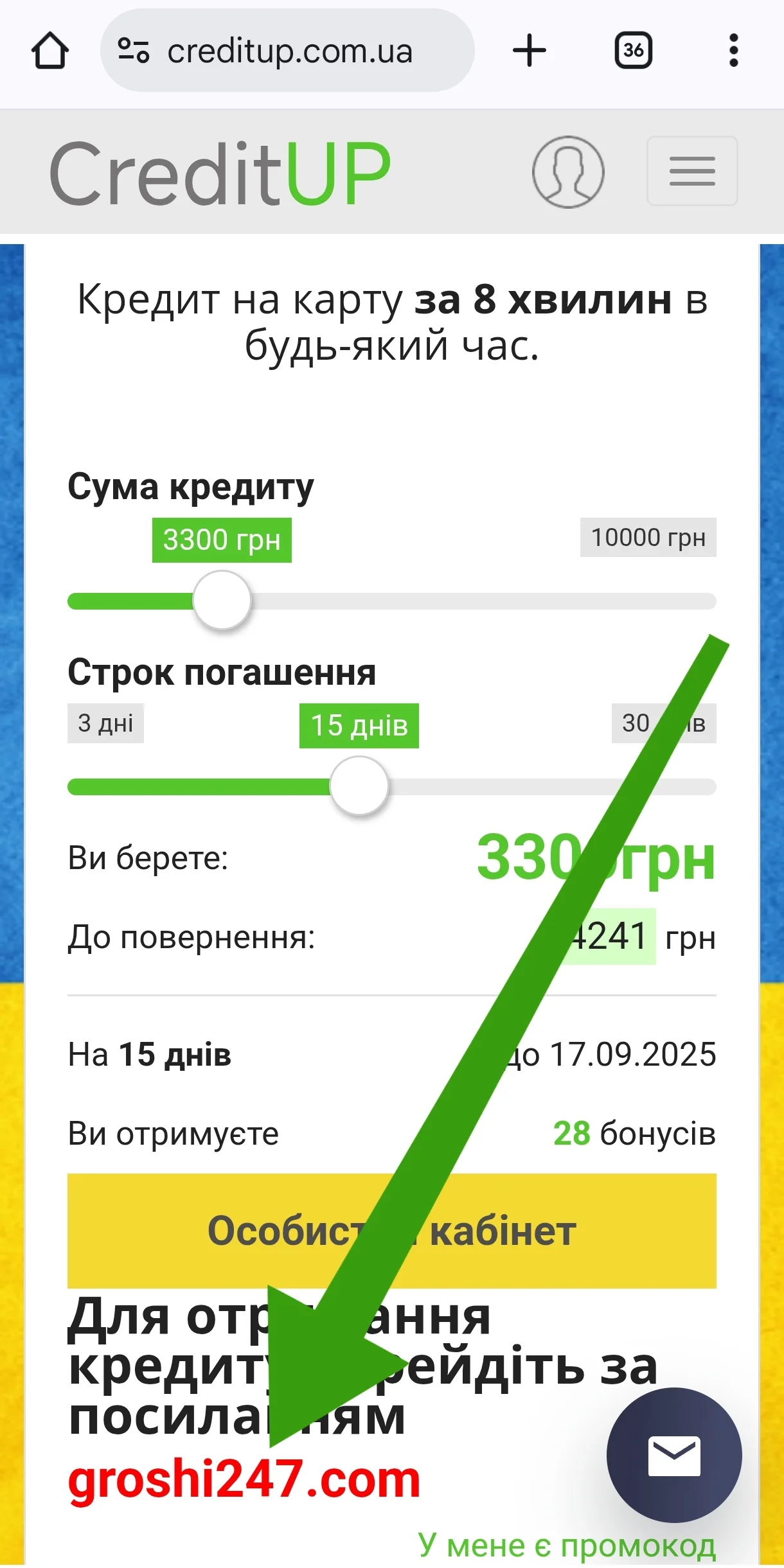Open the tab switcher showing 36 tabs
This screenshot has height=1568, width=784.
(x=634, y=50)
